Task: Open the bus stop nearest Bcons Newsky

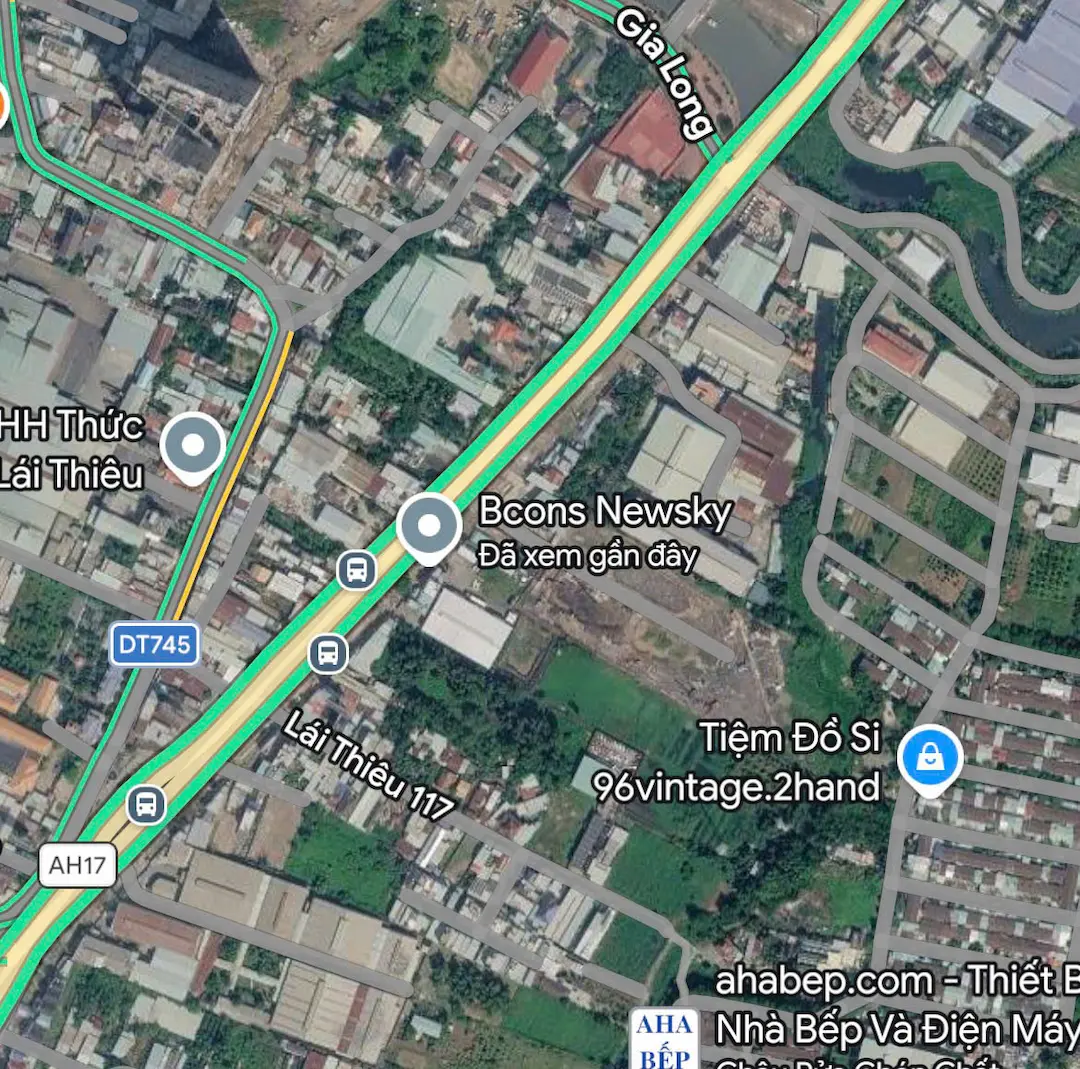Action: coord(357,571)
